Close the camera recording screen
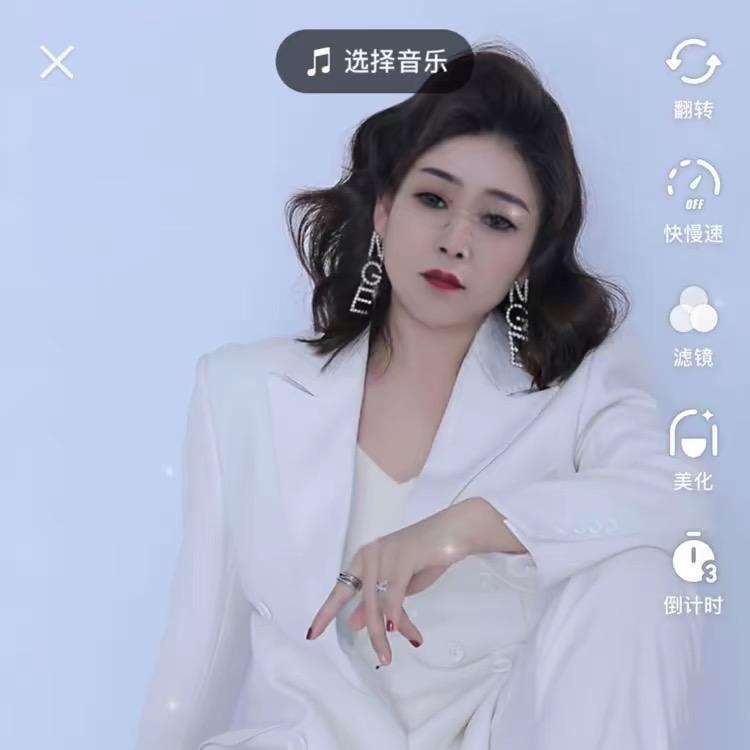 pos(57,62)
